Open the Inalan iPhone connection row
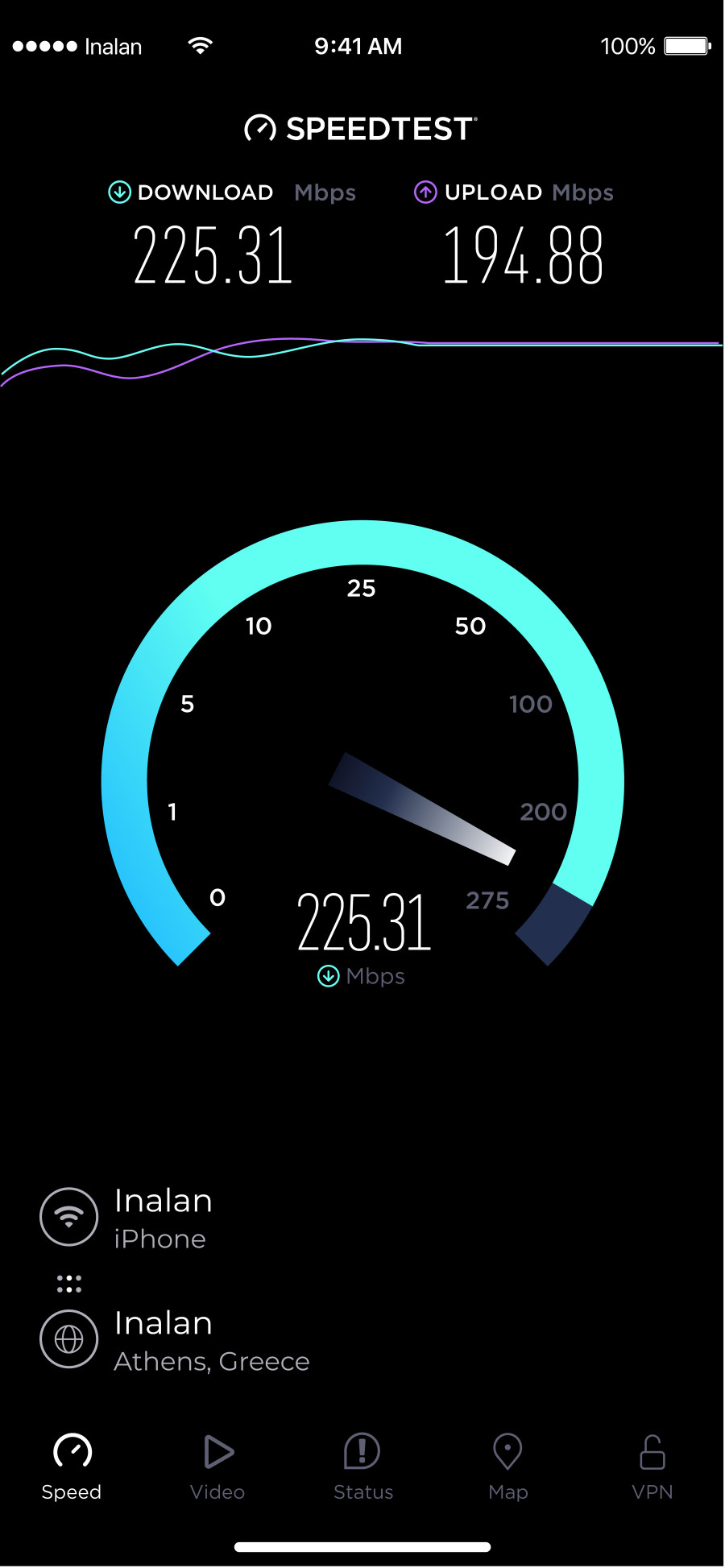This screenshot has width=725, height=1568. coord(161,1218)
